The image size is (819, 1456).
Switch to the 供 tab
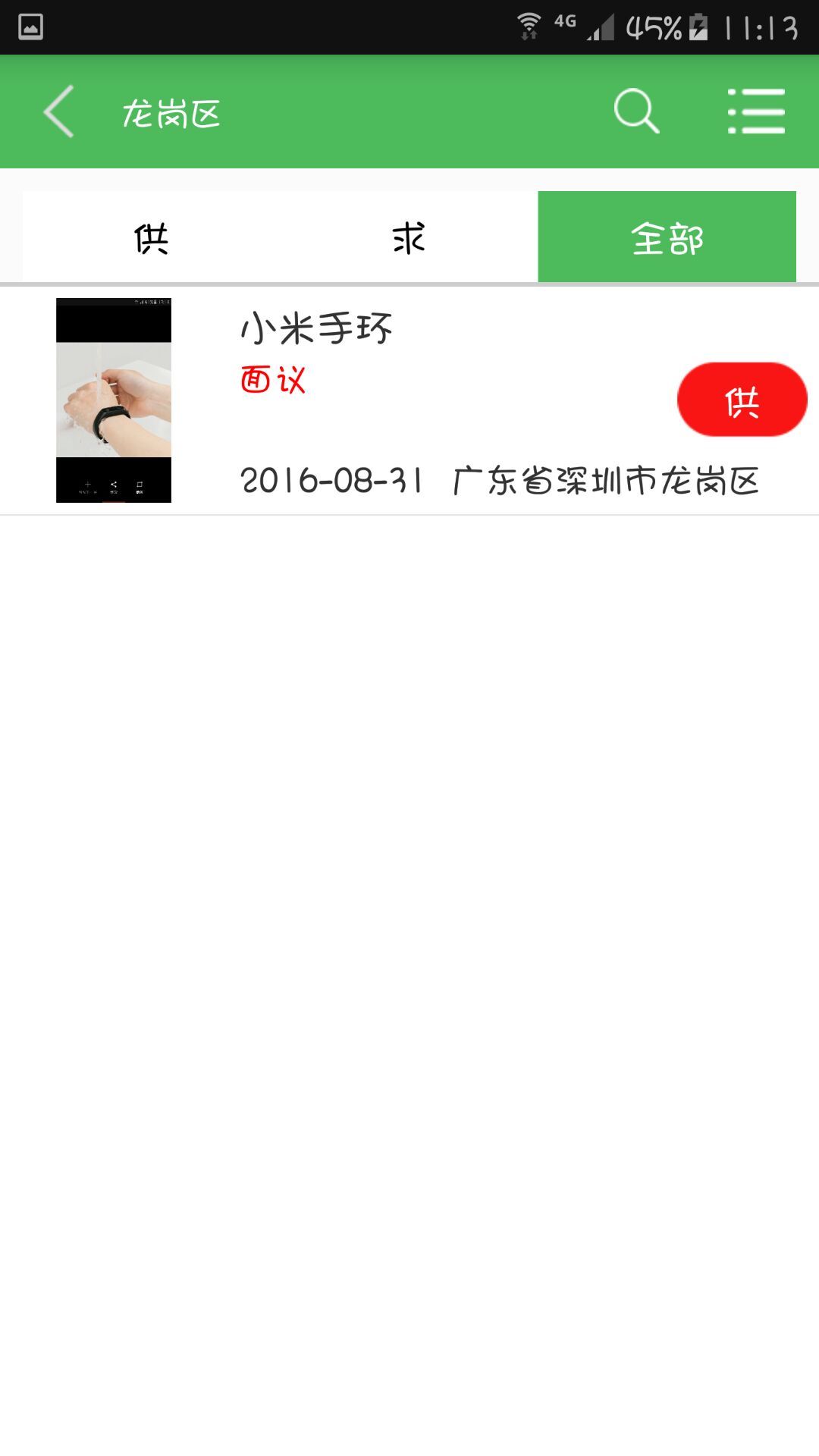(x=152, y=238)
